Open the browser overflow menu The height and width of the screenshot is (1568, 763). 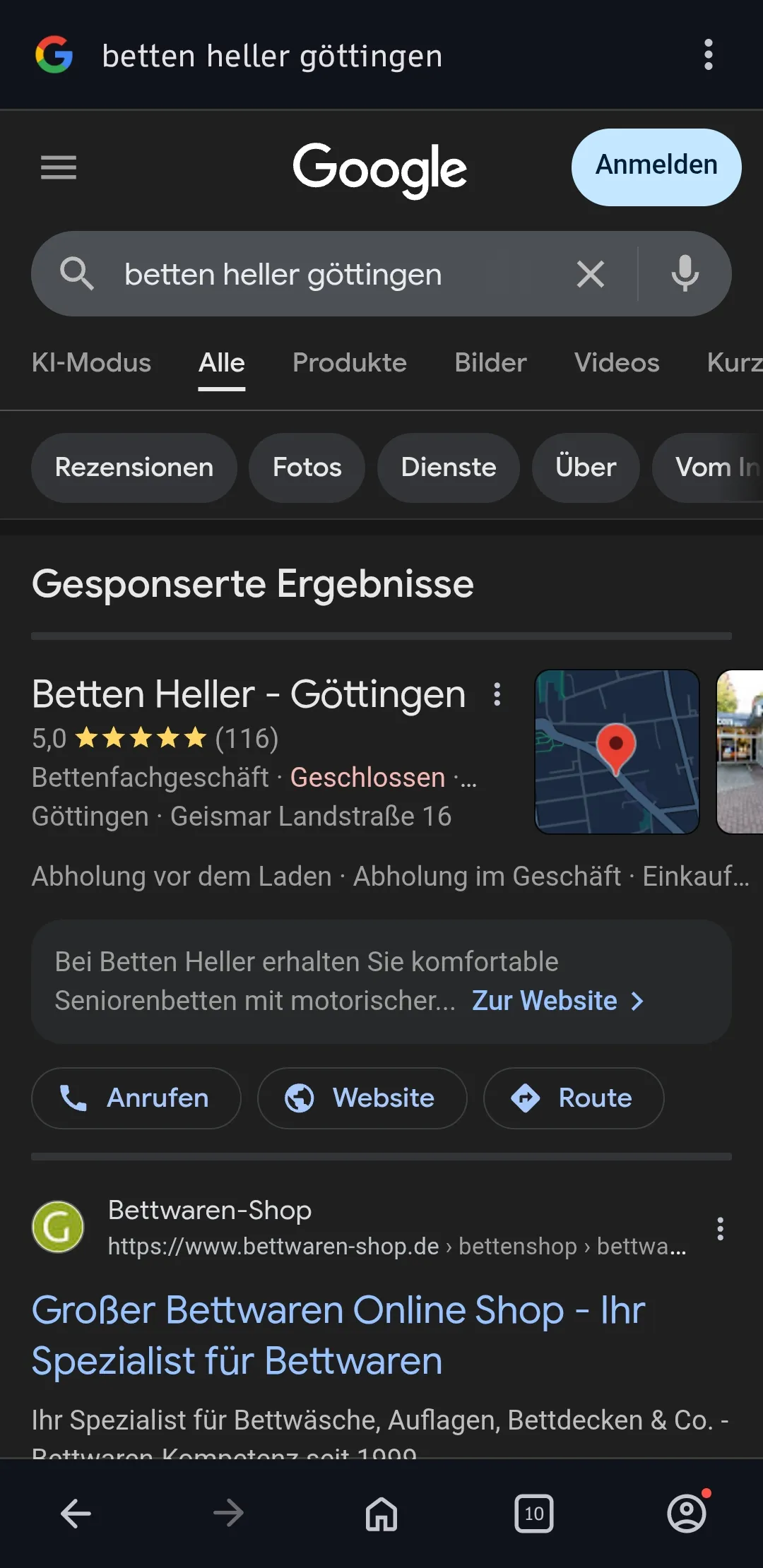[x=708, y=55]
